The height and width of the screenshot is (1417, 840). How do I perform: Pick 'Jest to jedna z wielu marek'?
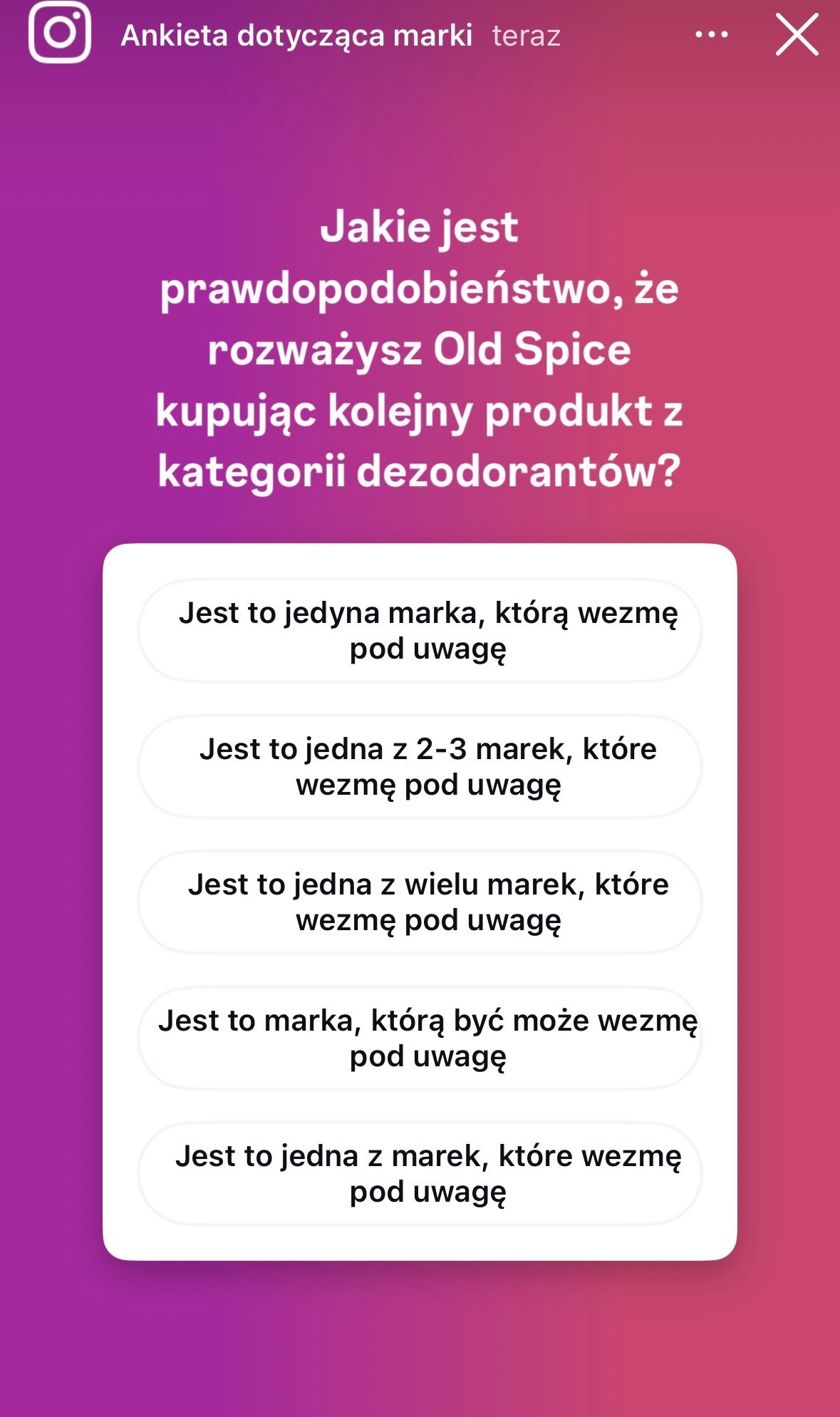(420, 902)
